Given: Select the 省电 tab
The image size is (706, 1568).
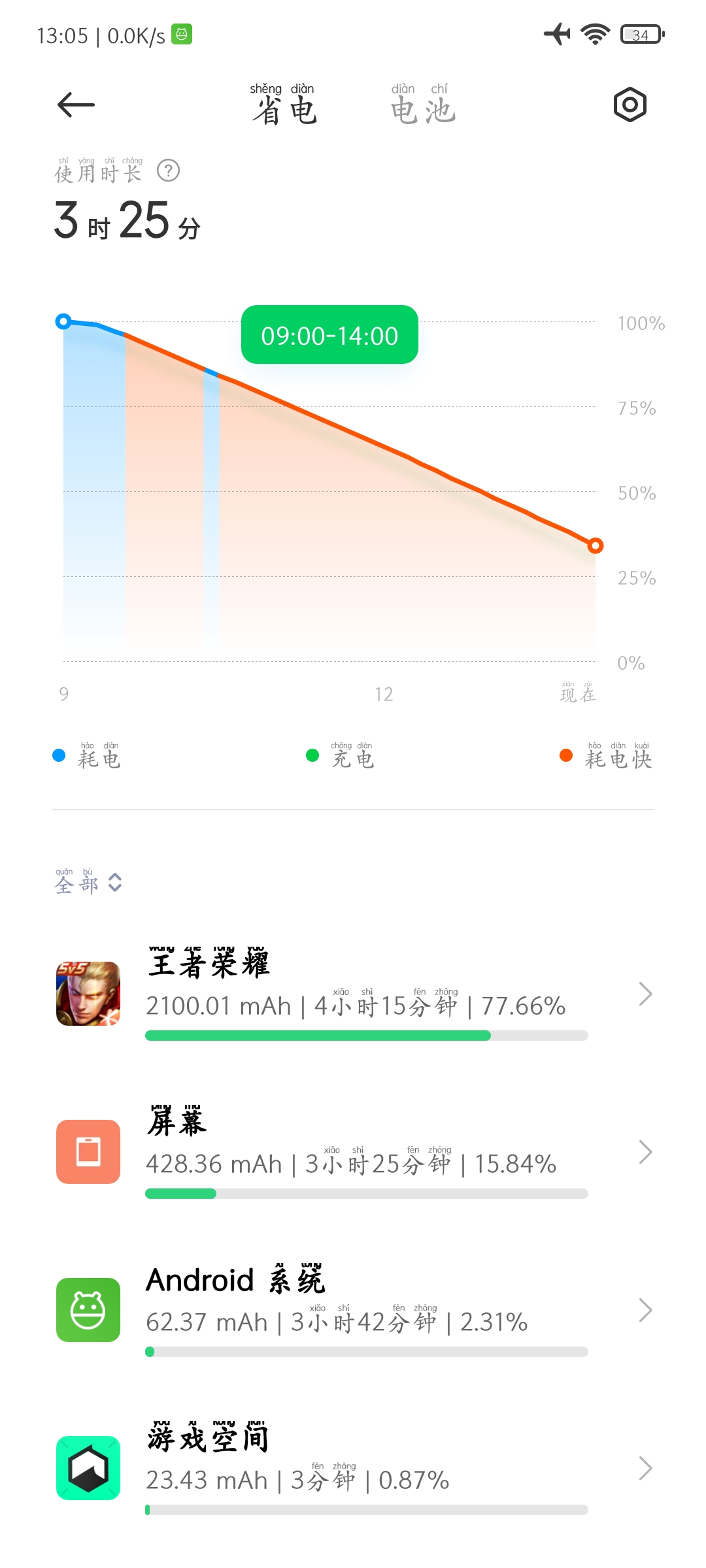Looking at the screenshot, I should tap(284, 105).
